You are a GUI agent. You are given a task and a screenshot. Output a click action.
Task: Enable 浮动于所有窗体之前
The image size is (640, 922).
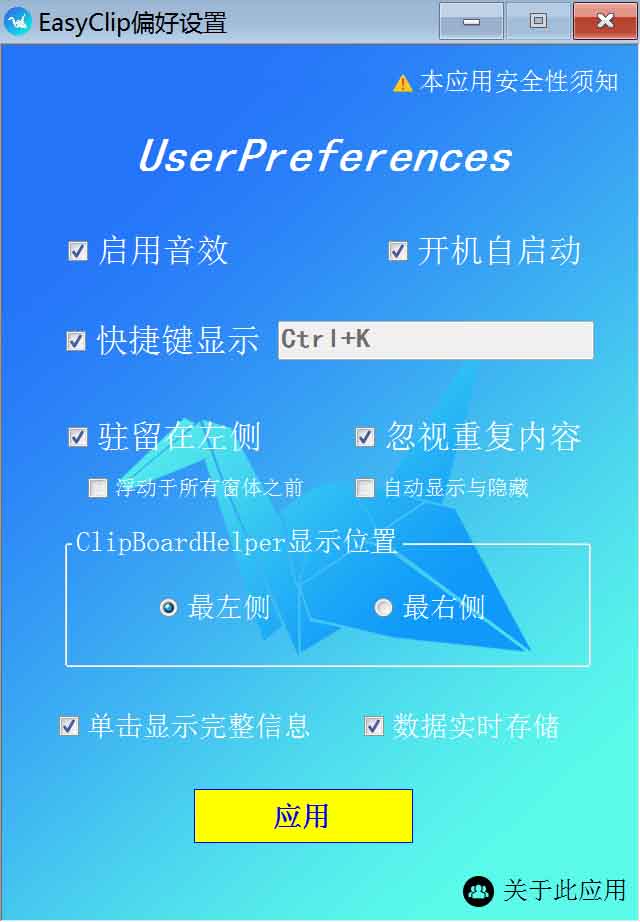click(x=98, y=488)
